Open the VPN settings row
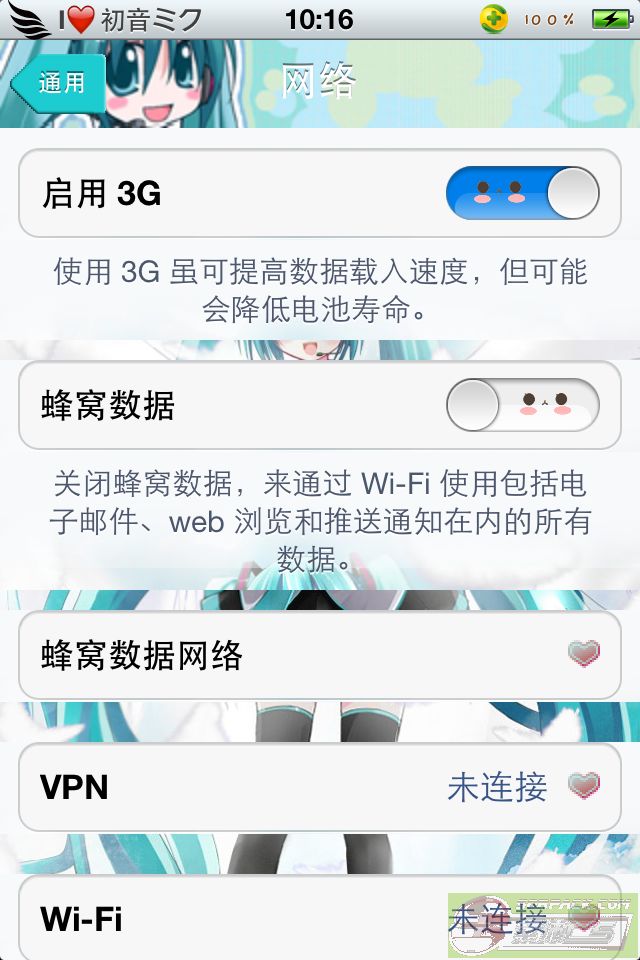640x960 pixels. (320, 787)
